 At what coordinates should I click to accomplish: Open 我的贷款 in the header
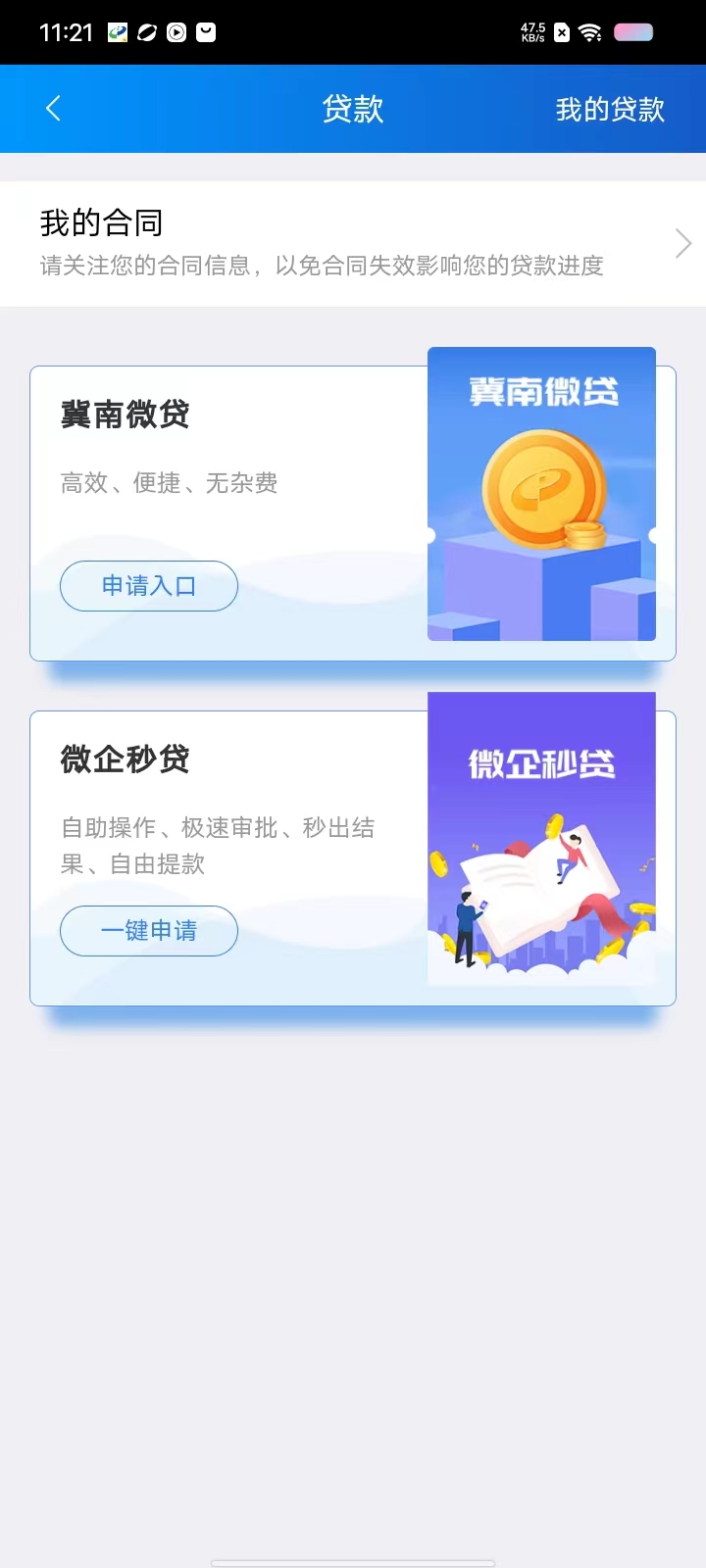coord(610,110)
